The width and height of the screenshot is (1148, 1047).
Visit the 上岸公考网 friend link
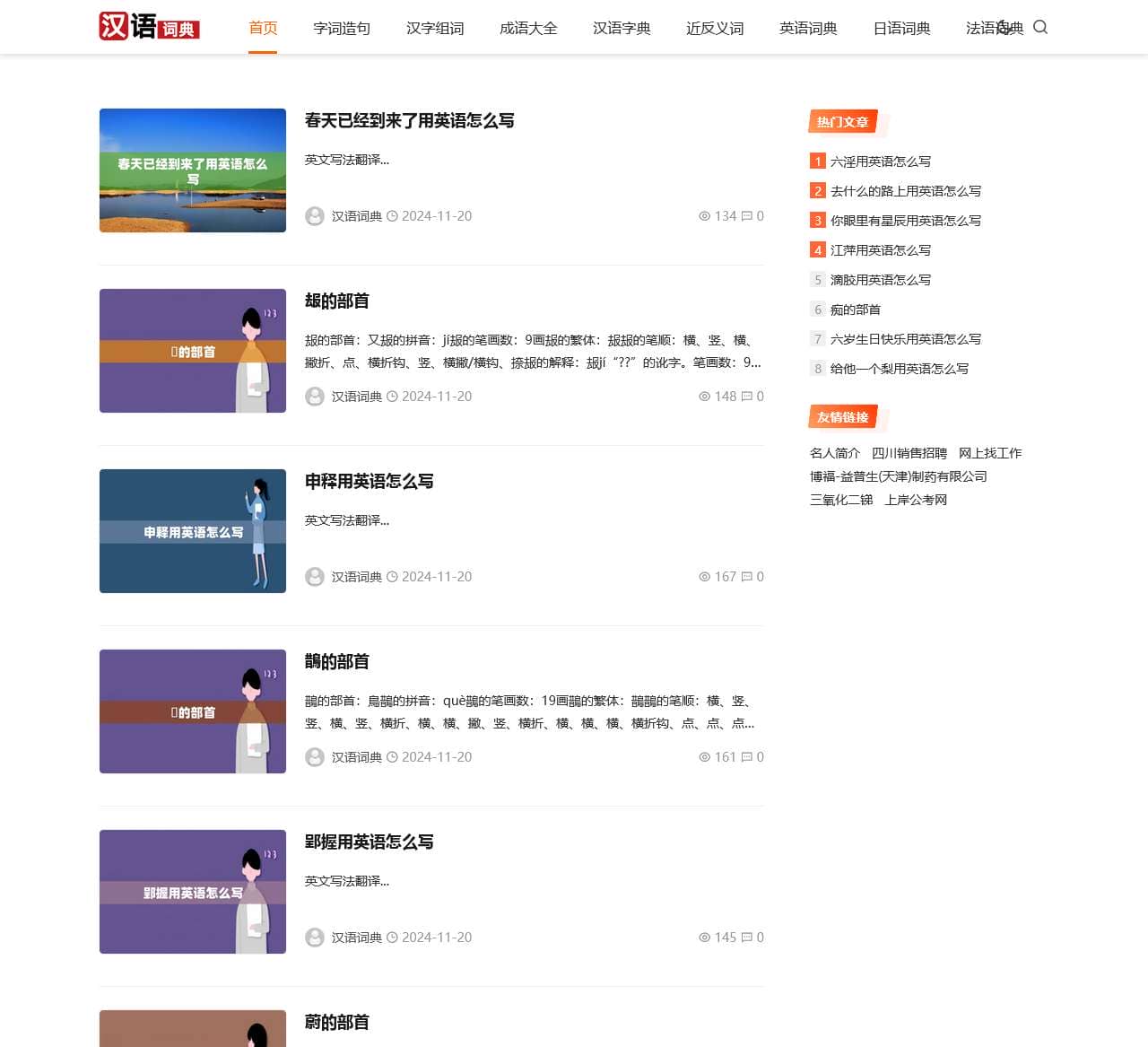click(x=915, y=500)
